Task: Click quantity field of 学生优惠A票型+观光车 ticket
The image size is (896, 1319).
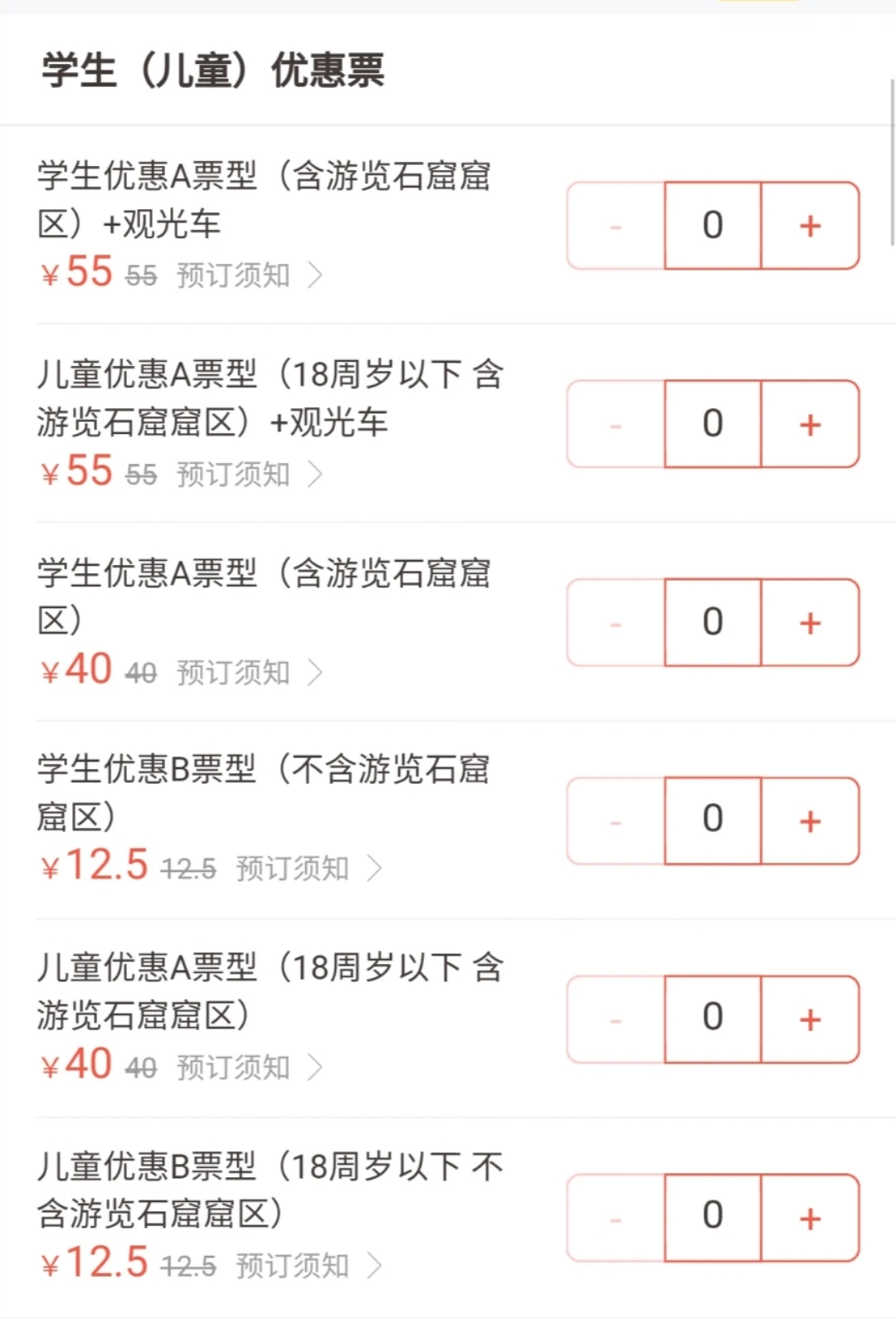Action: (x=712, y=225)
